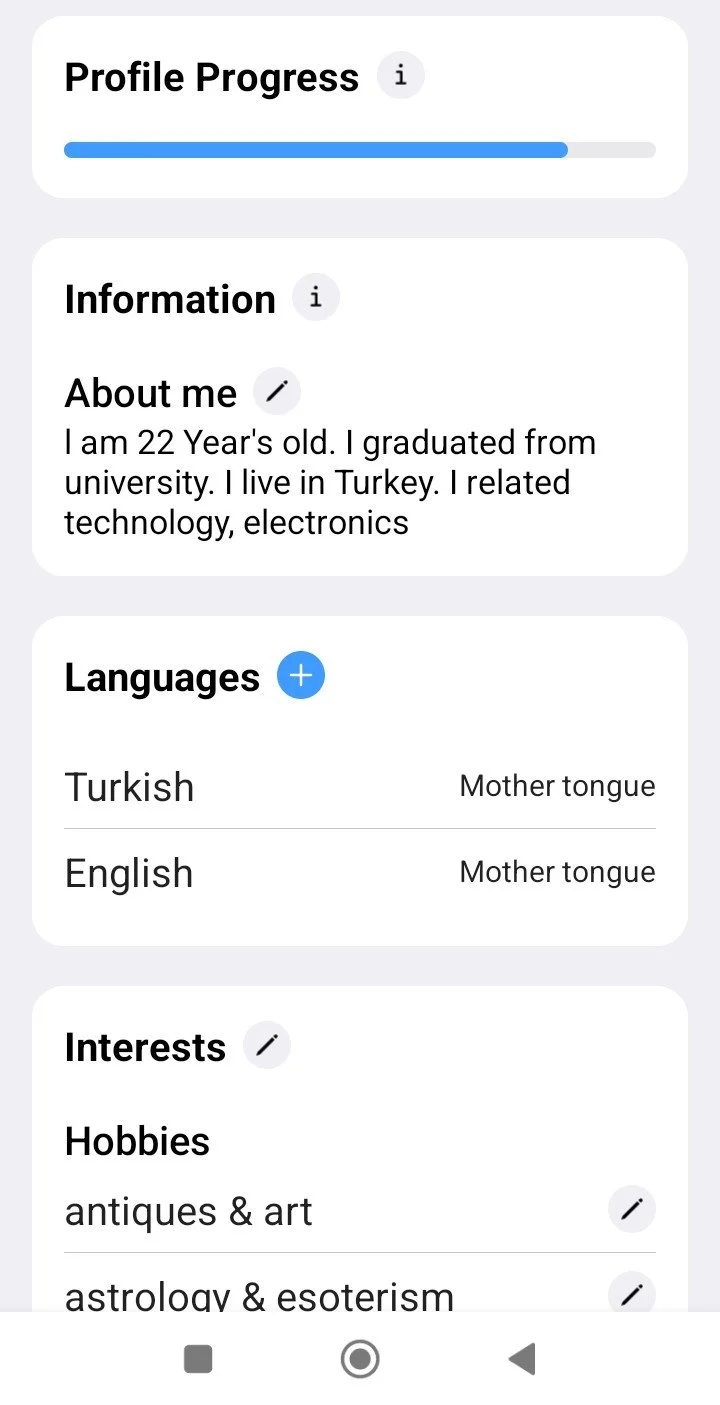
Task: Open the Profile Progress info icon
Action: click(401, 77)
